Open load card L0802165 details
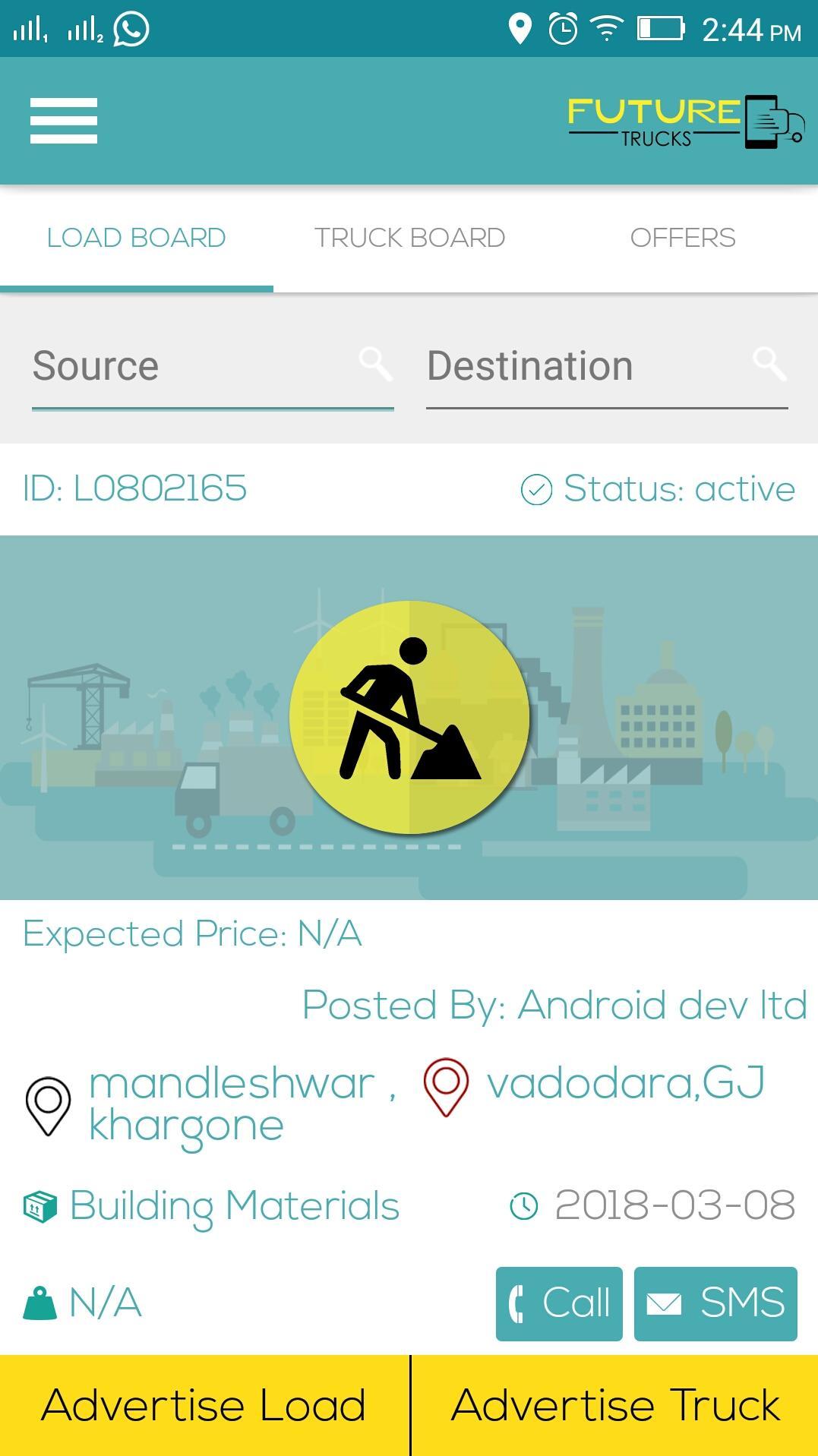 [409, 717]
